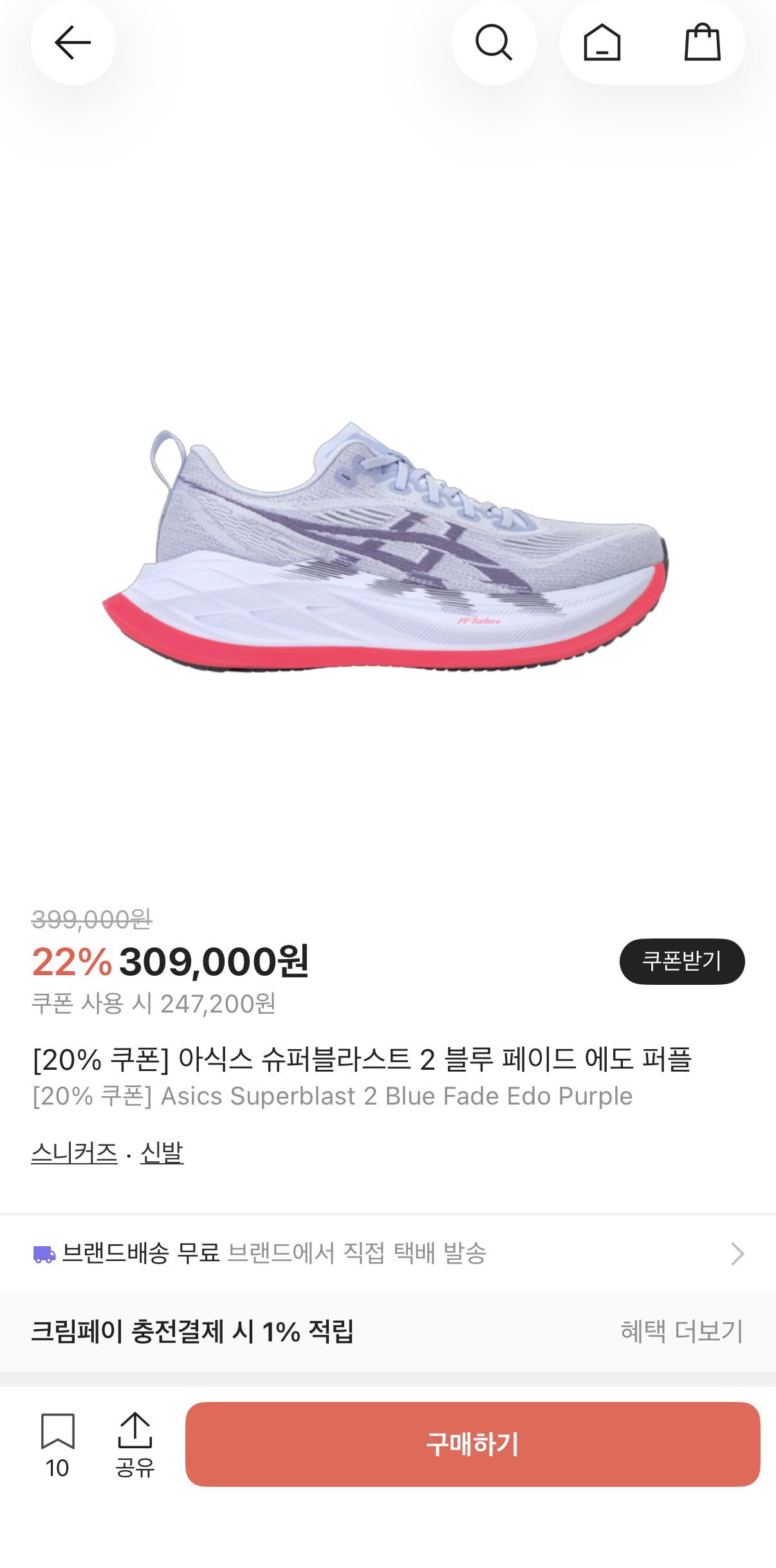The height and width of the screenshot is (1568, 776).
Task: Tap the 쿠폰받기 coupon button
Action: coord(682,961)
